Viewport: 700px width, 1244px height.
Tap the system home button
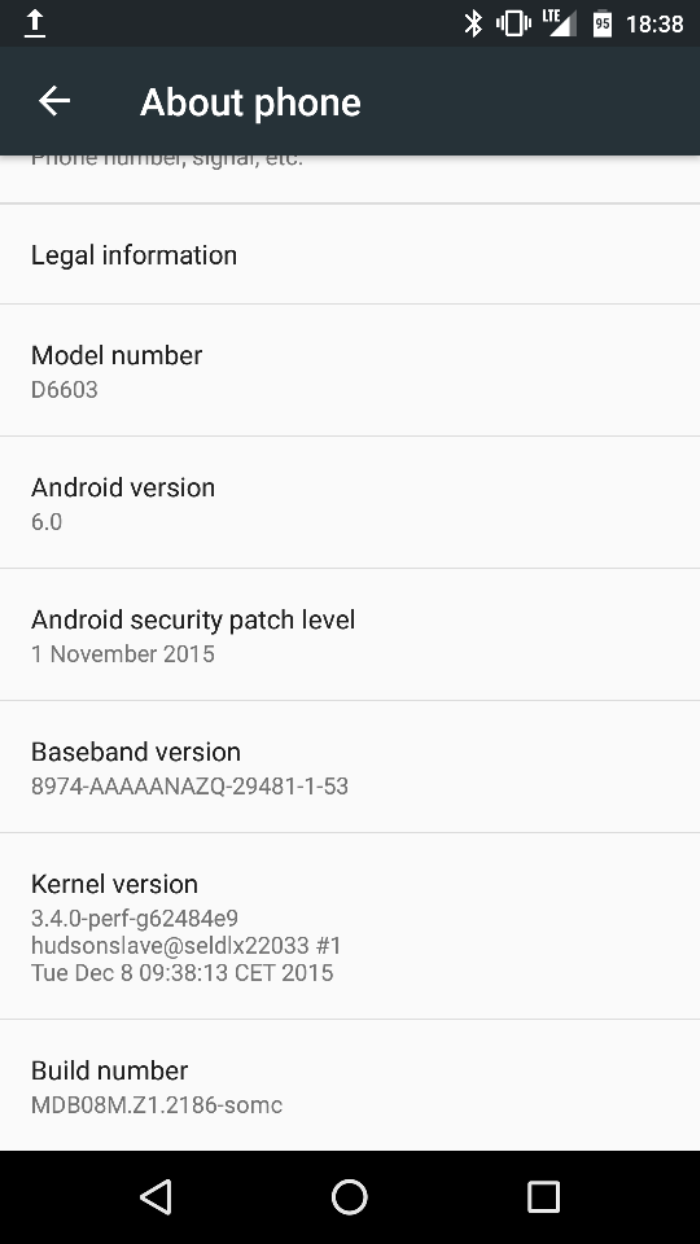[349, 1196]
